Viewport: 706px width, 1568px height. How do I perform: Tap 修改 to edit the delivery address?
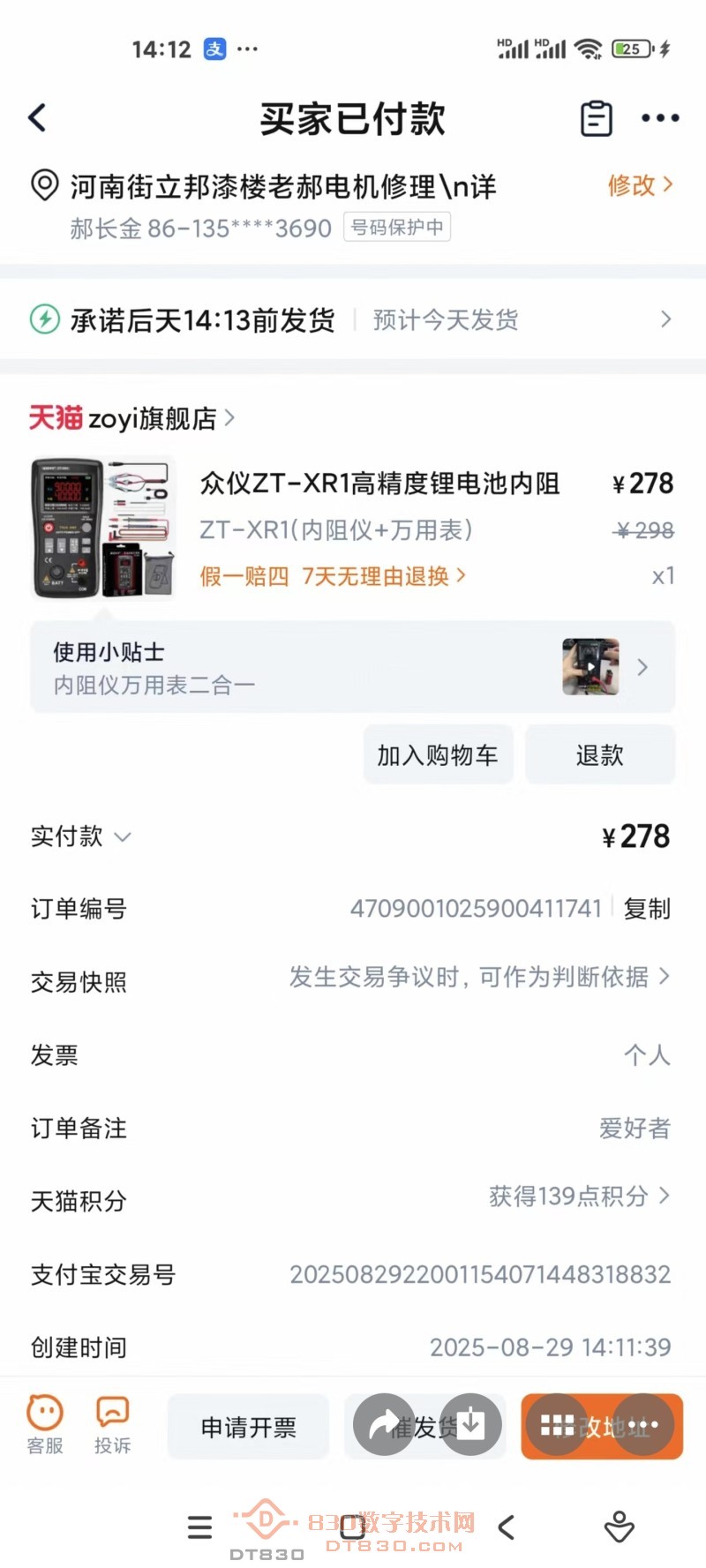point(632,186)
